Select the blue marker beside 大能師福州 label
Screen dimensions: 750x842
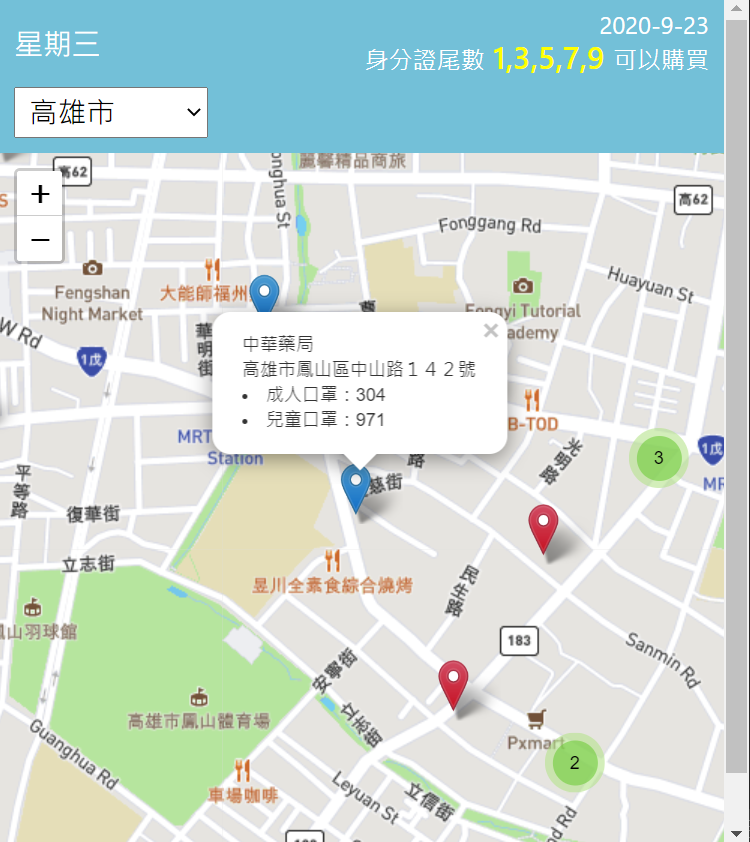[264, 295]
